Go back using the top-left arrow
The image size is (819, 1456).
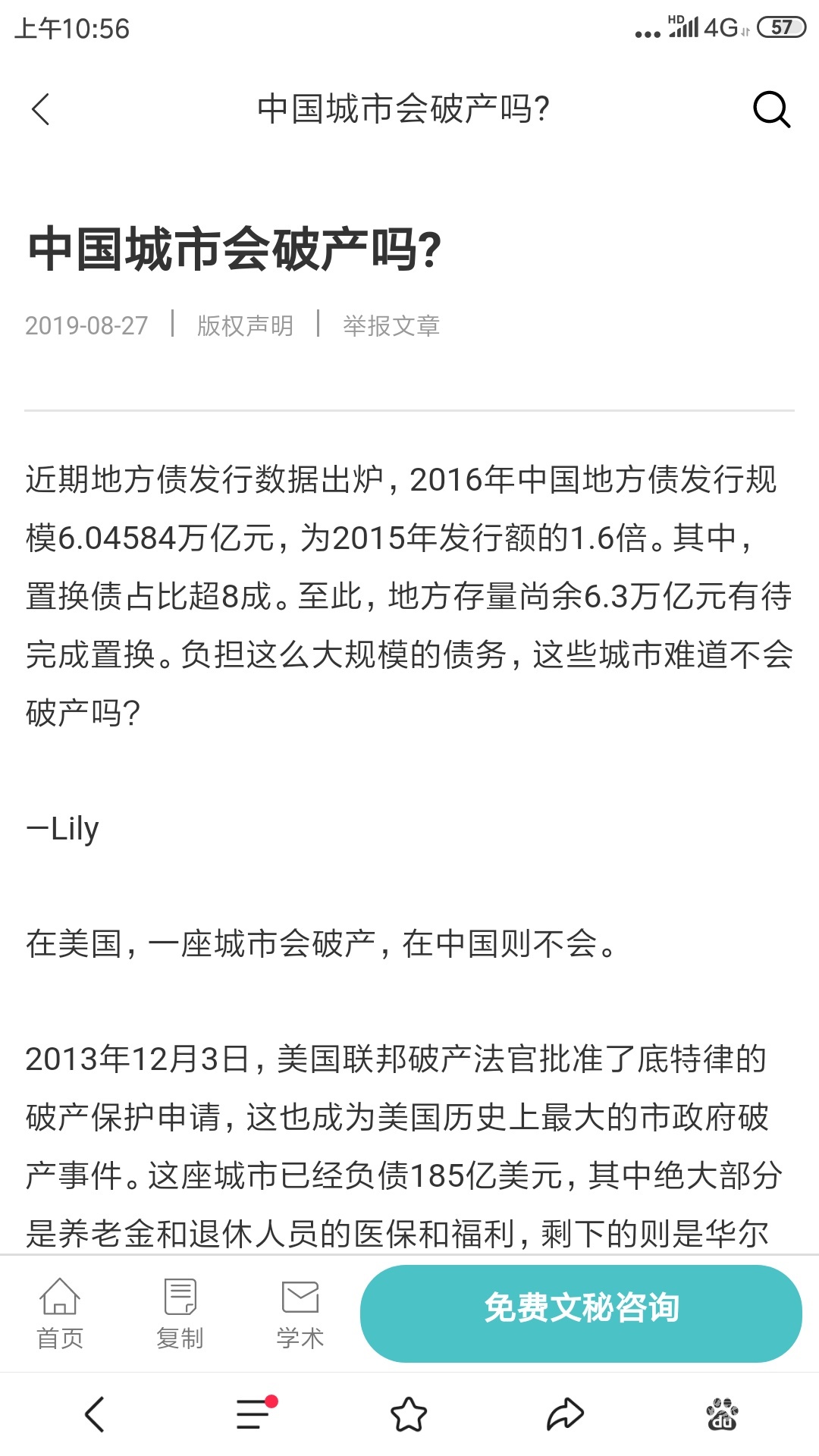(x=41, y=109)
